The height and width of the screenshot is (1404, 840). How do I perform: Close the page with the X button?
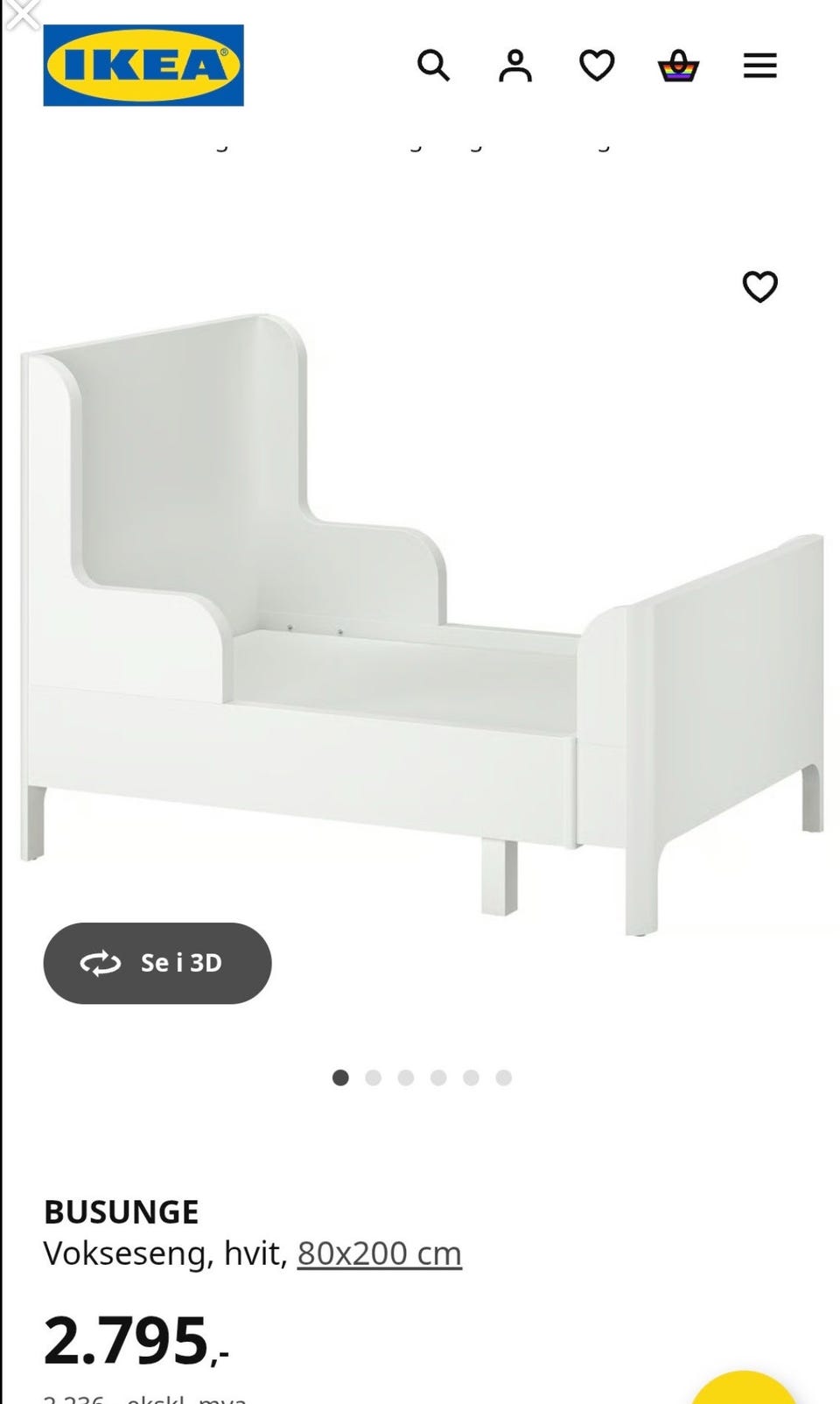pos(21,14)
